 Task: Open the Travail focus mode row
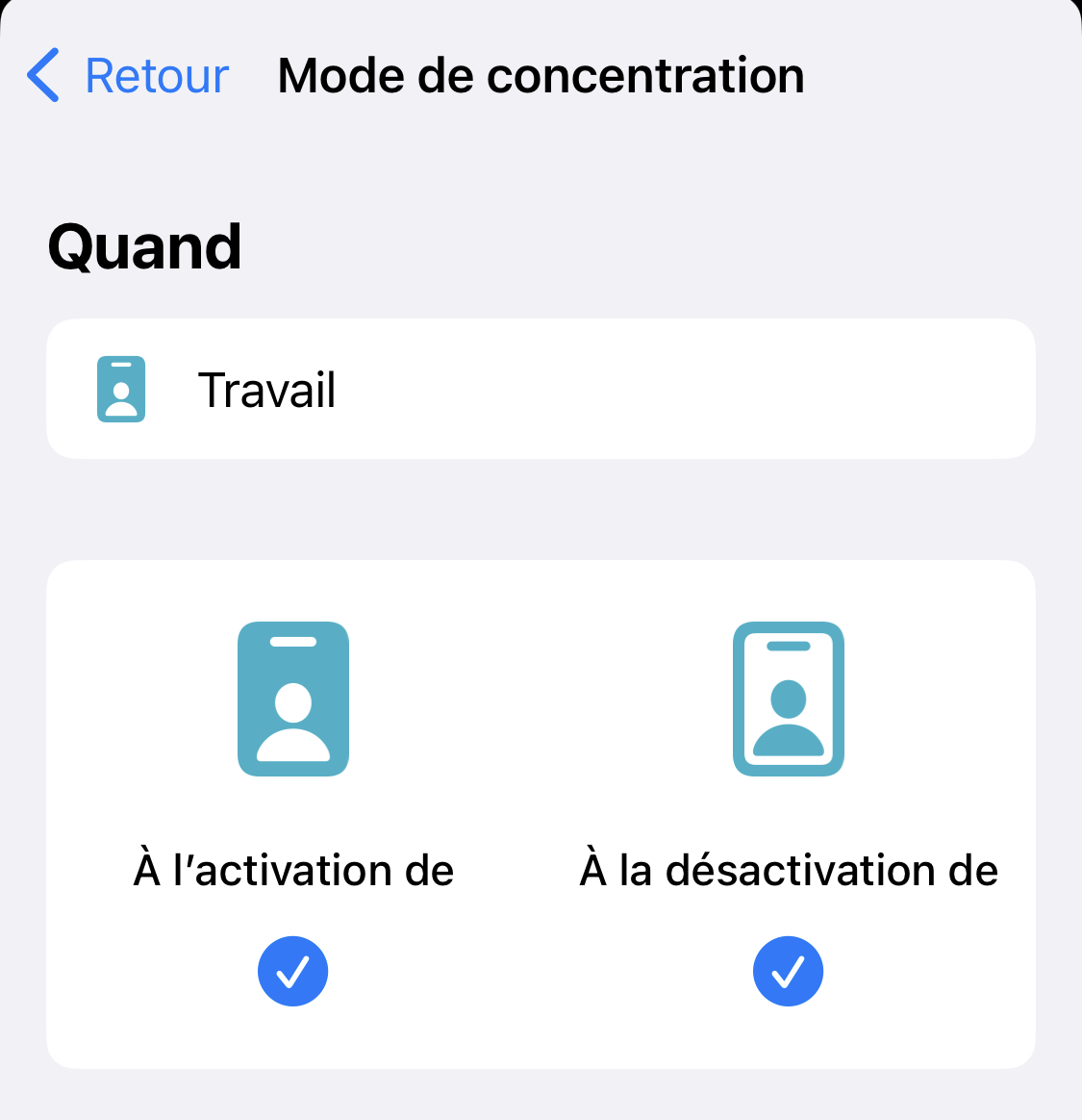point(540,389)
